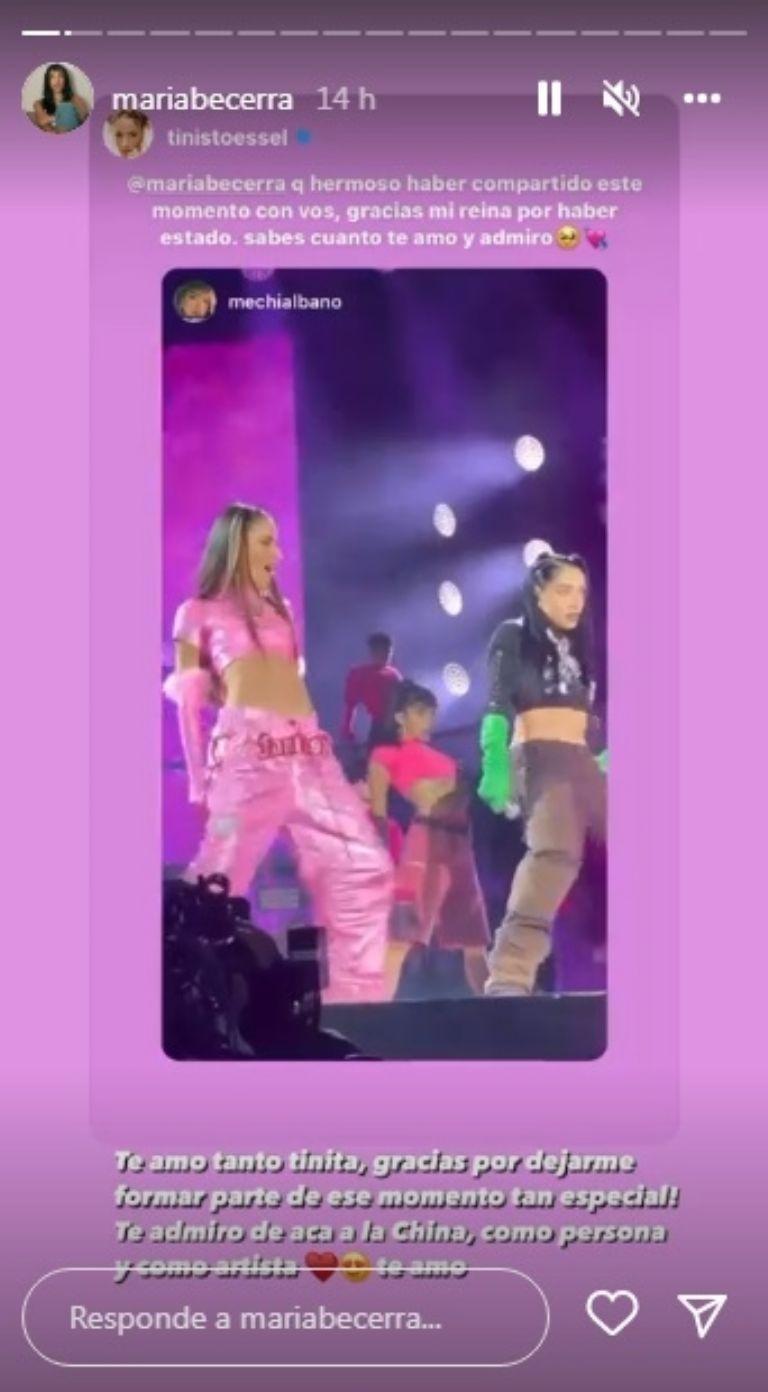This screenshot has width=768, height=1392.
Task: Open the reshared tinistoessel story
Action: click(384, 620)
